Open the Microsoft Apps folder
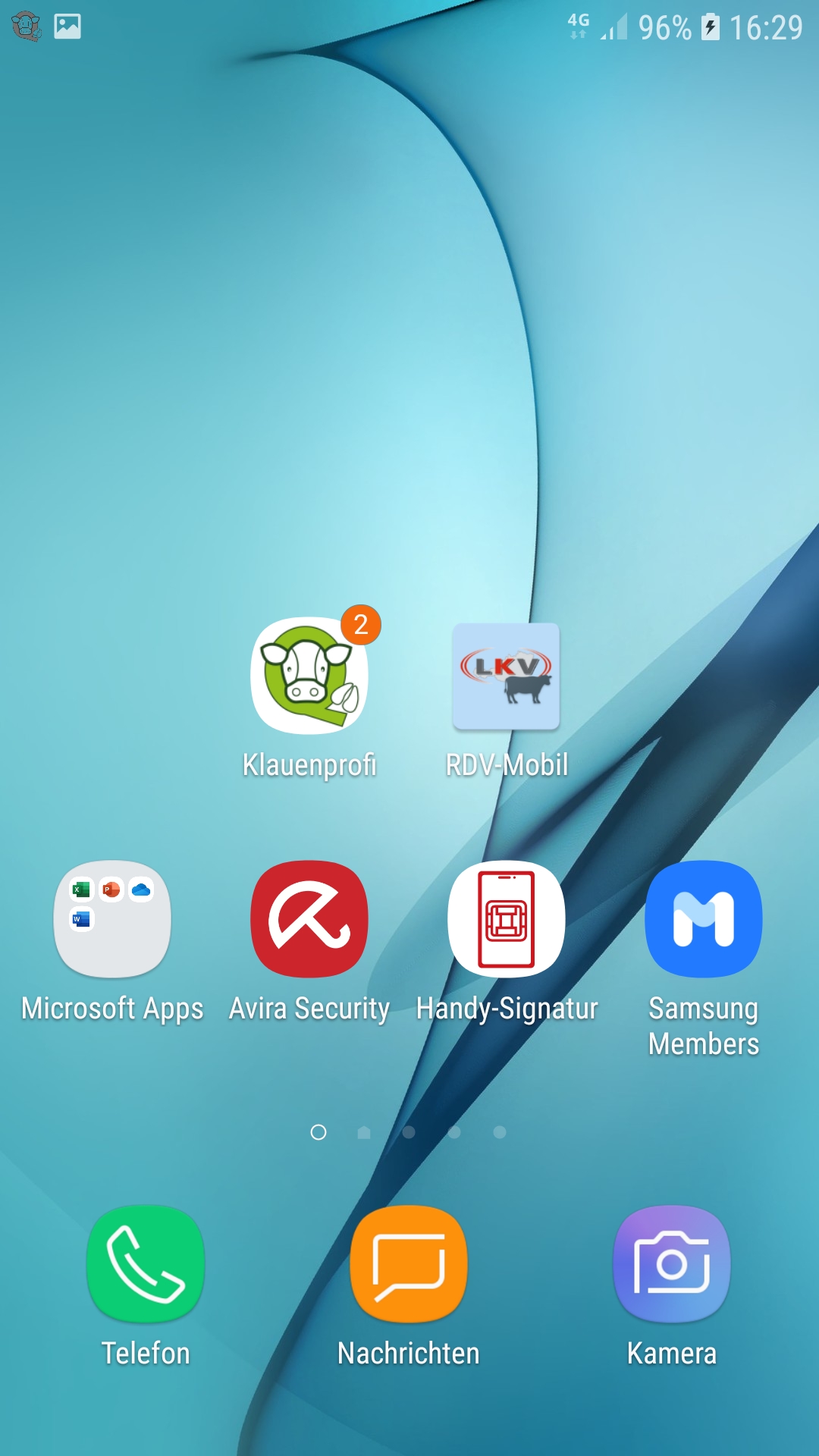The image size is (819, 1456). pyautogui.click(x=112, y=919)
